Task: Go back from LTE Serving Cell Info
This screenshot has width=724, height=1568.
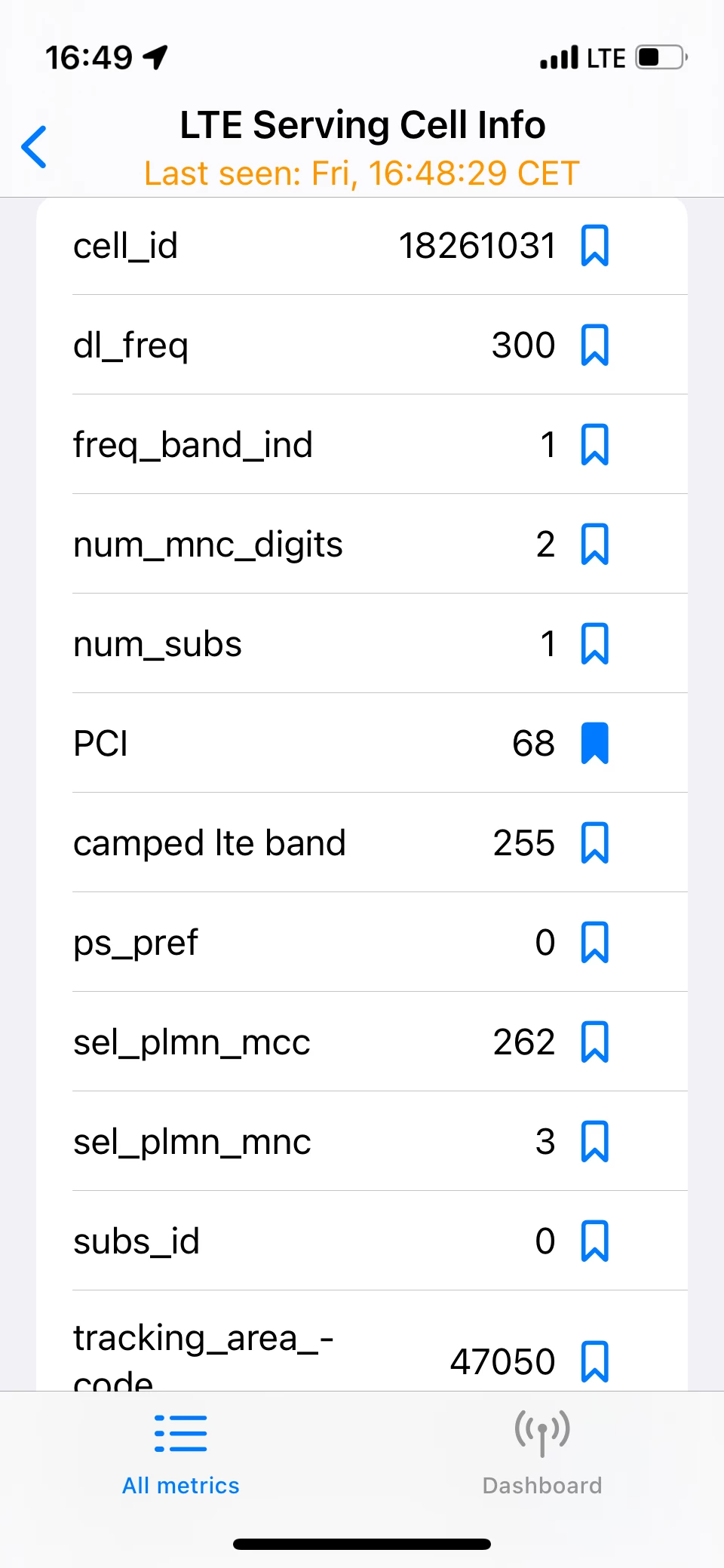Action: click(35, 147)
